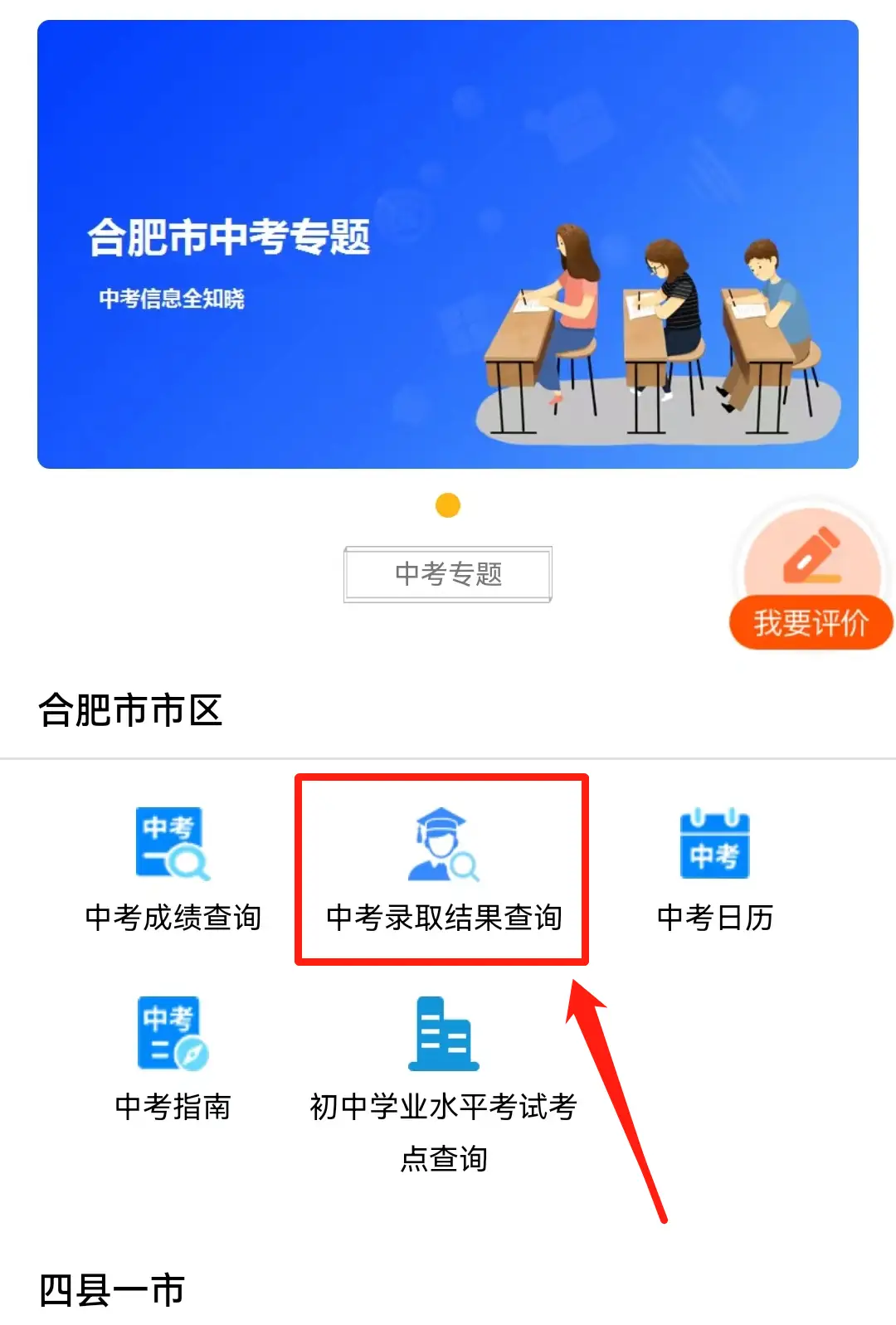
Task: Open 初中学业水平考试考点查询
Action: pos(443,1079)
